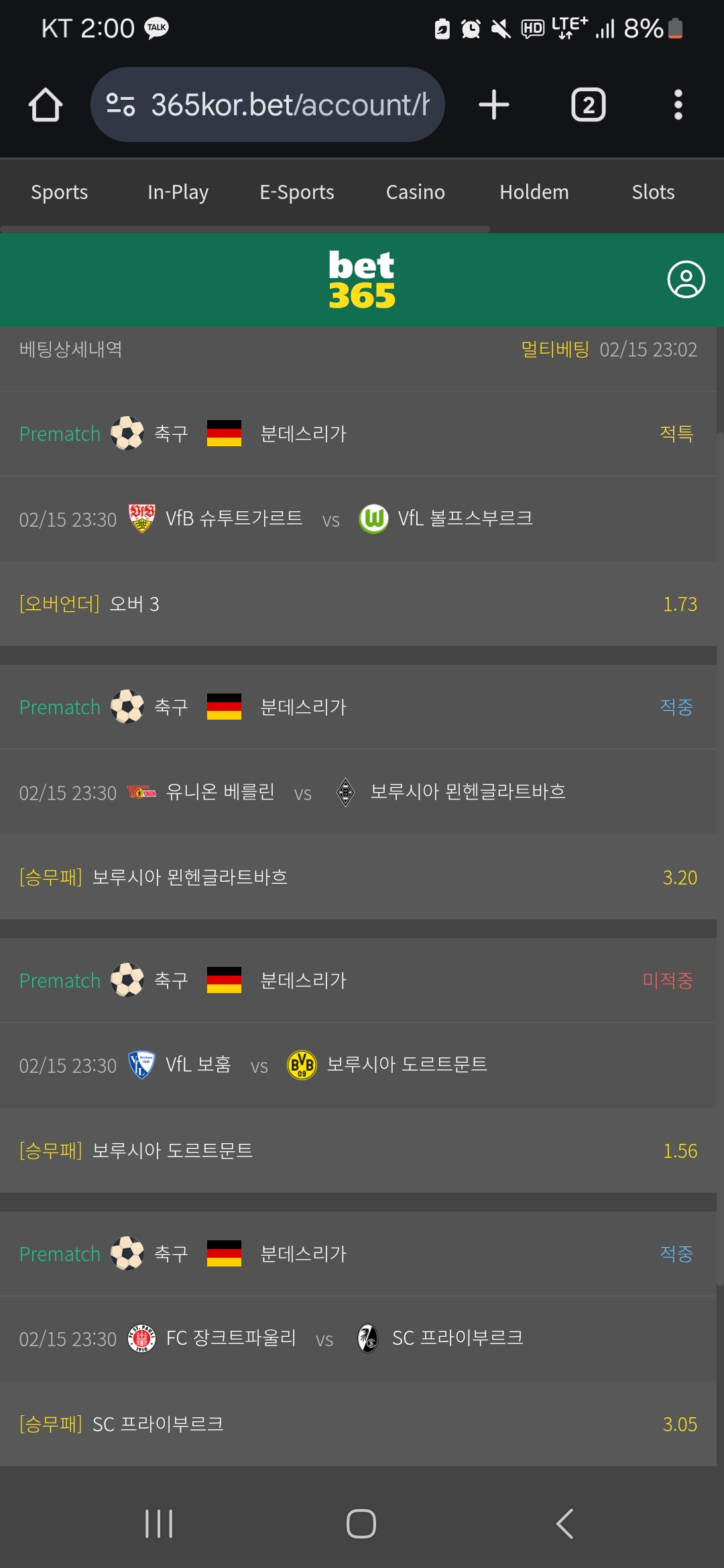Tap the system back button

coord(565,1524)
